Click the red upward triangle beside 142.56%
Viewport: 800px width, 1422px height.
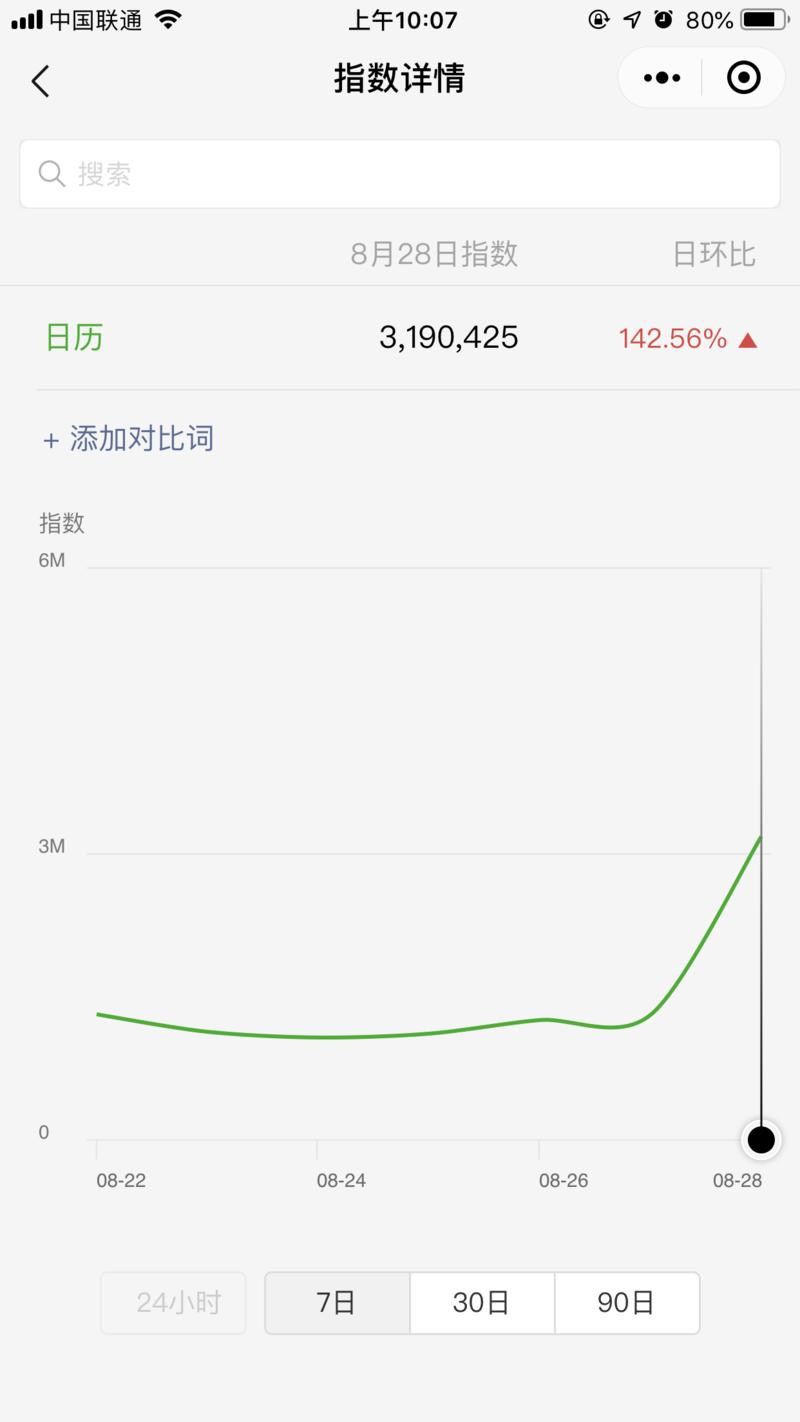[747, 340]
